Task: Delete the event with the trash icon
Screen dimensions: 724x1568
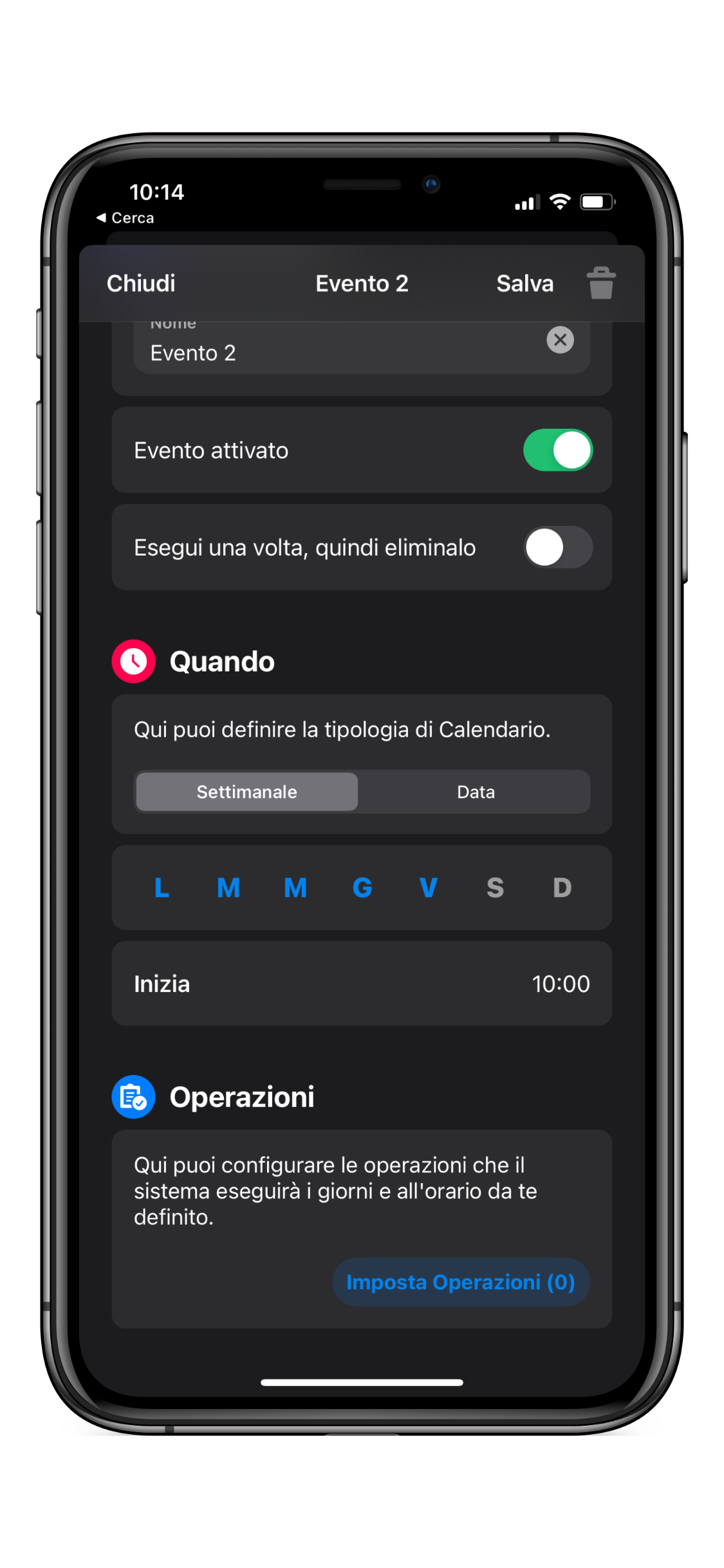Action: [x=601, y=283]
